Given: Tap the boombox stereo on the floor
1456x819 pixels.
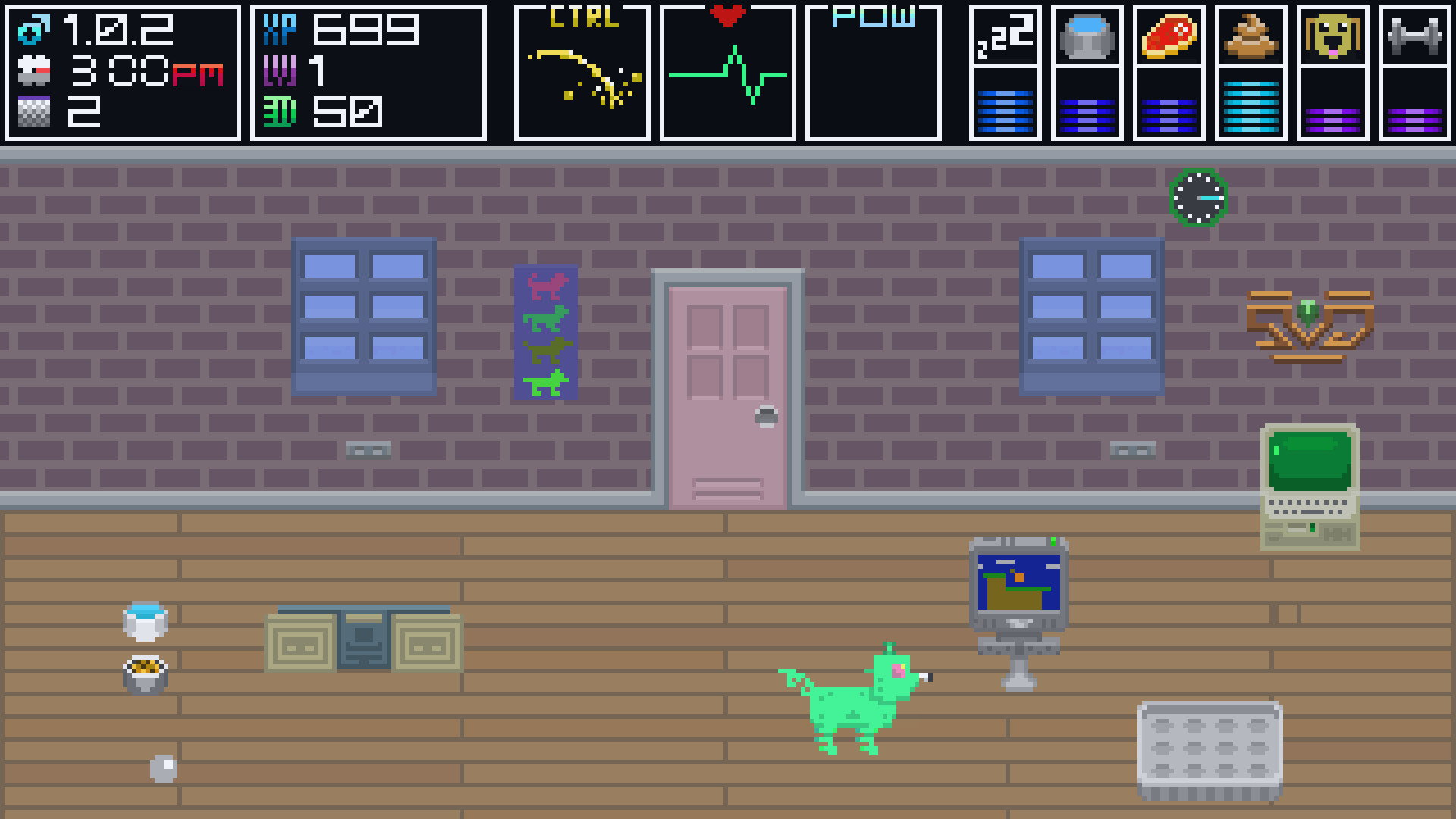Looking at the screenshot, I should (363, 641).
